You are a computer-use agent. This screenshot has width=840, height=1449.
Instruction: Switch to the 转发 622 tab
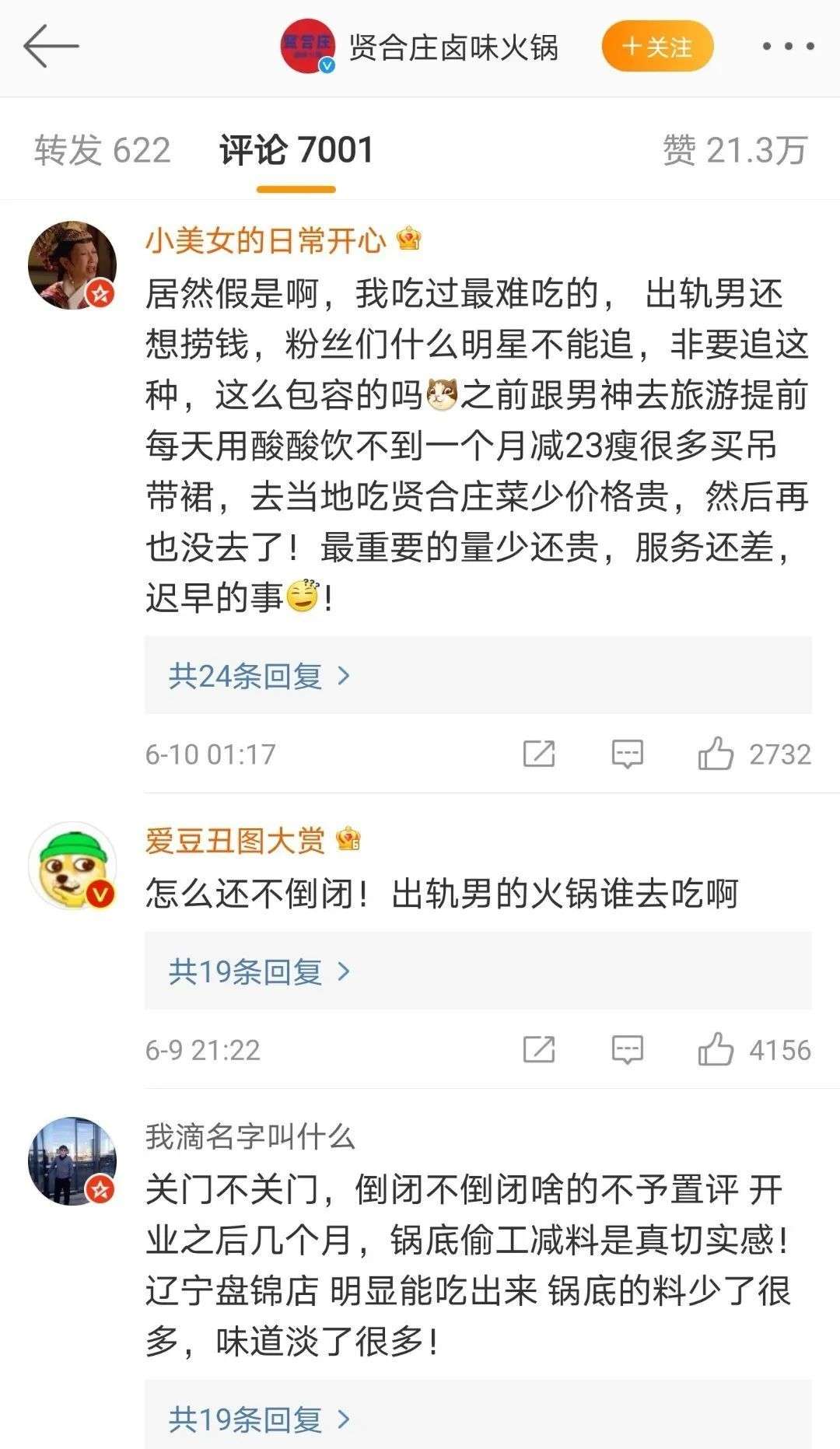[102, 149]
